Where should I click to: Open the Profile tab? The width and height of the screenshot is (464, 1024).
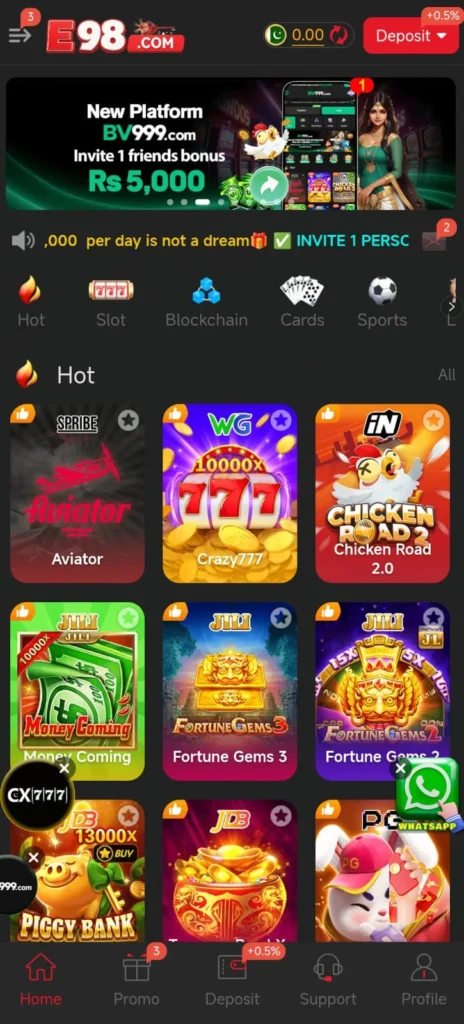423,980
